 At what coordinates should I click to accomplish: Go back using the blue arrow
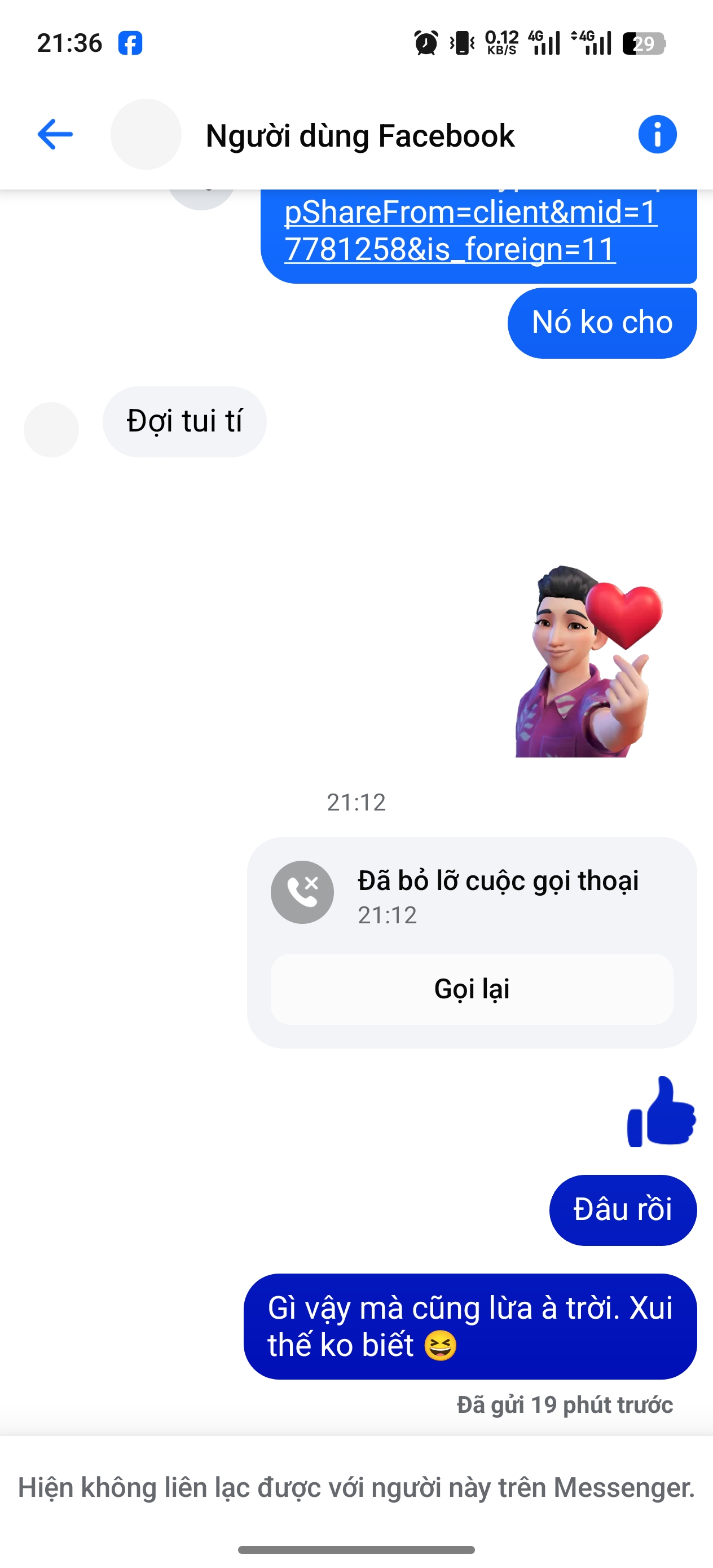(55, 135)
